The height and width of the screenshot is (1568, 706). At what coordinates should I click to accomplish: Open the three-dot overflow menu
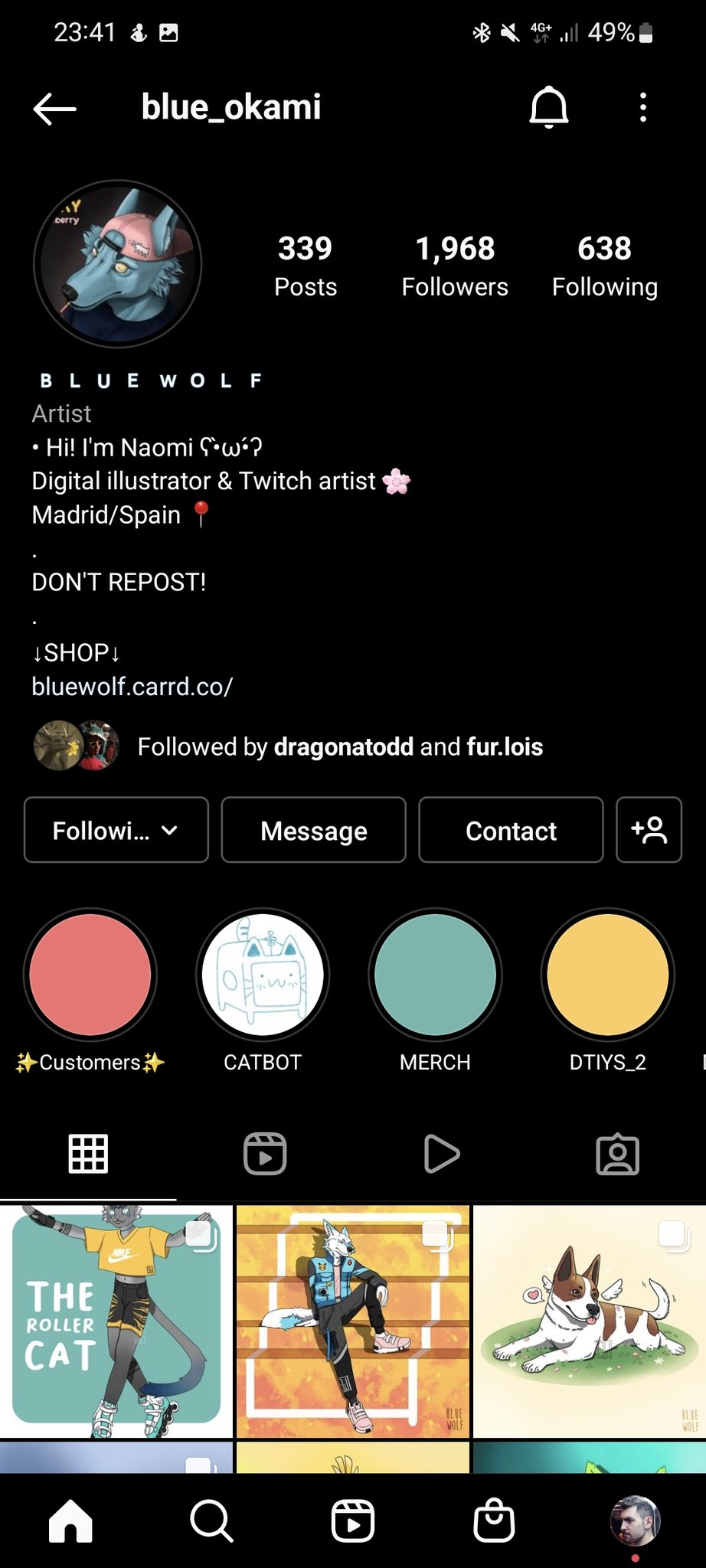(642, 108)
